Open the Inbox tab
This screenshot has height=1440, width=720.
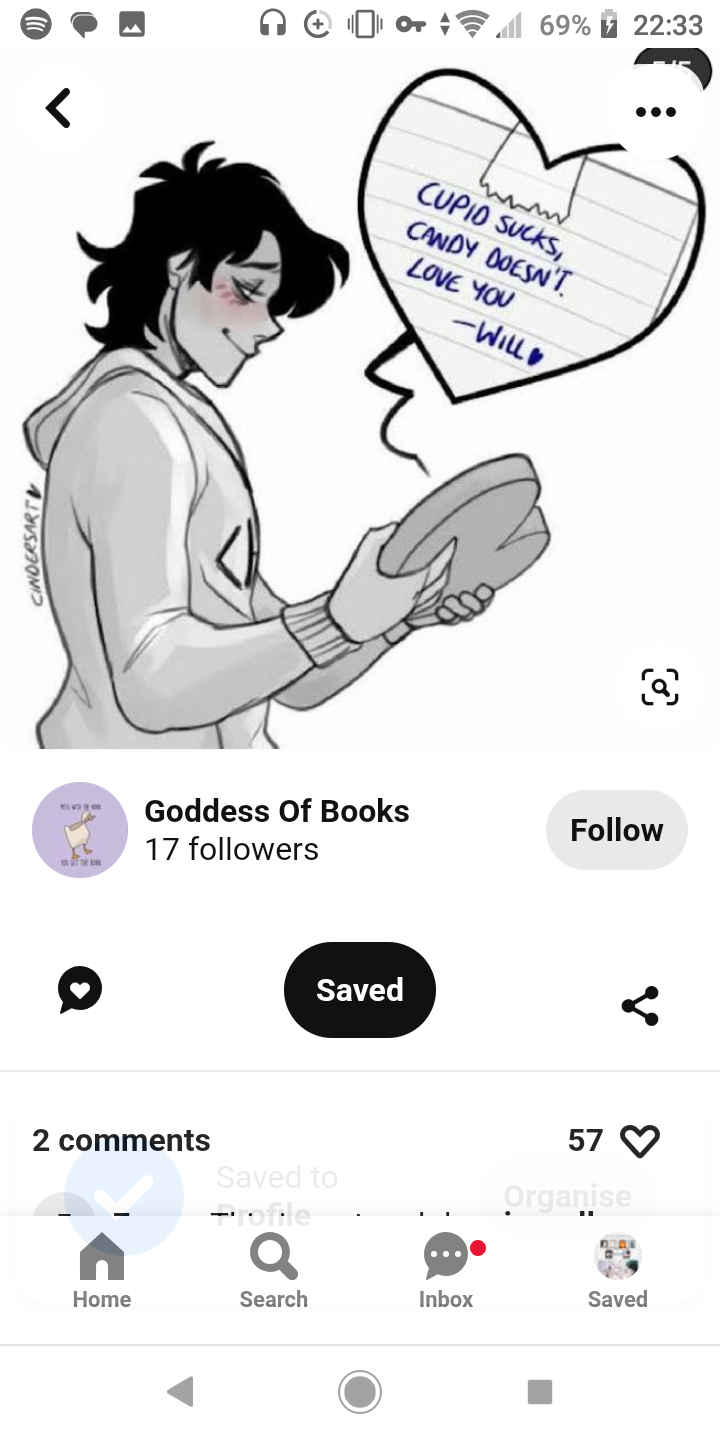[446, 1270]
